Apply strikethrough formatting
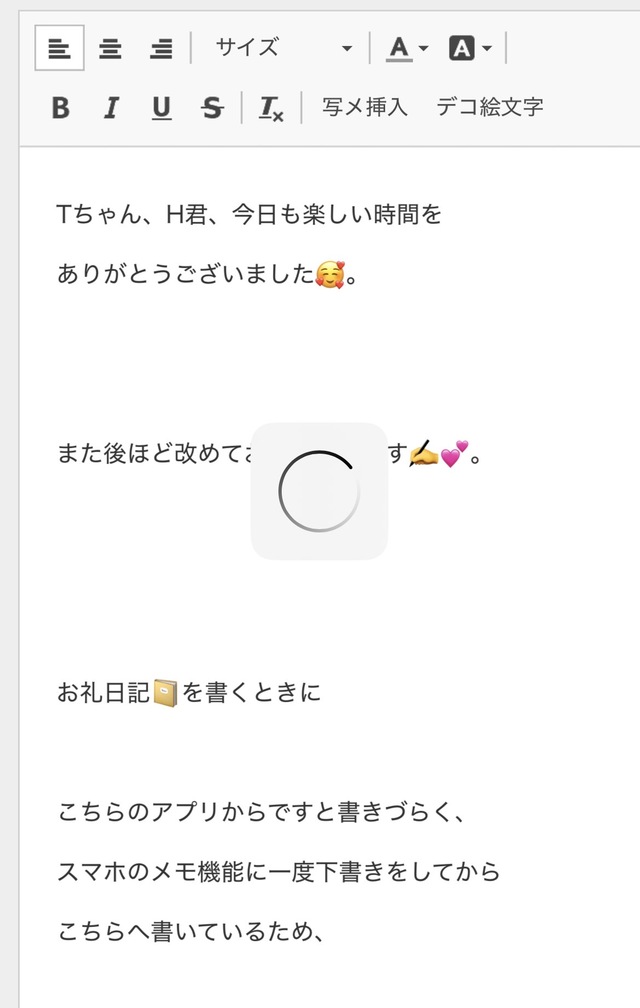640x1008 pixels. [x=212, y=107]
